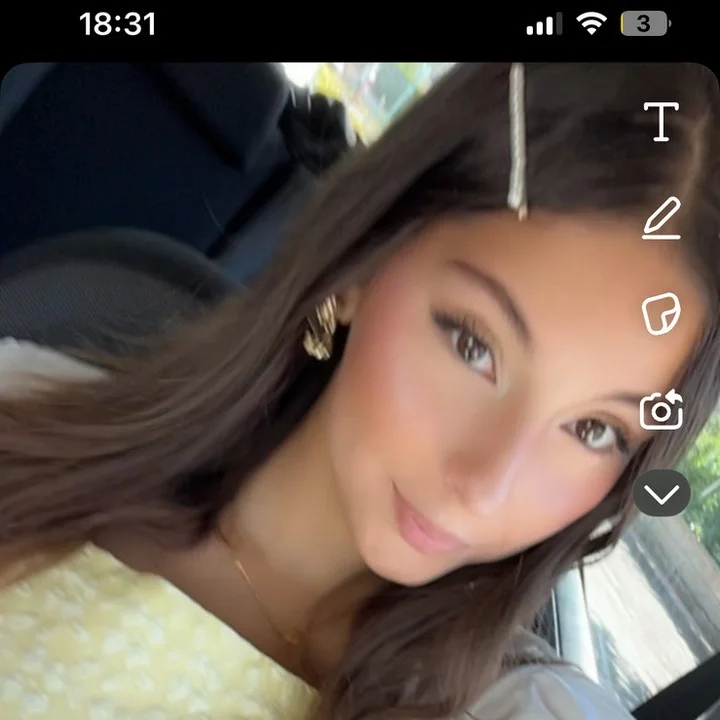This screenshot has height=720, width=720.
Task: Open the sticker picker
Action: (661, 314)
